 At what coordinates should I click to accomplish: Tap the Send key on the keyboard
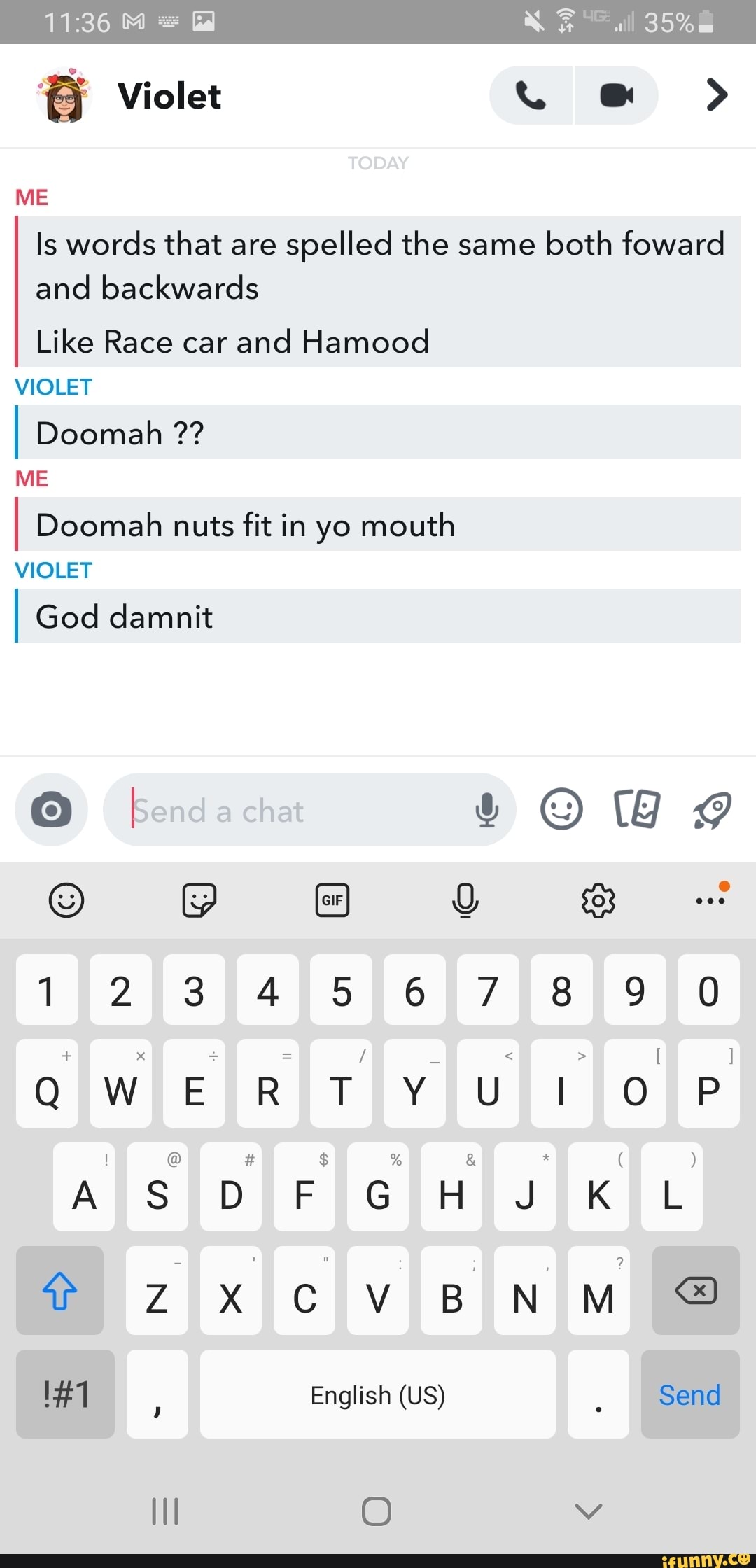tap(689, 1395)
